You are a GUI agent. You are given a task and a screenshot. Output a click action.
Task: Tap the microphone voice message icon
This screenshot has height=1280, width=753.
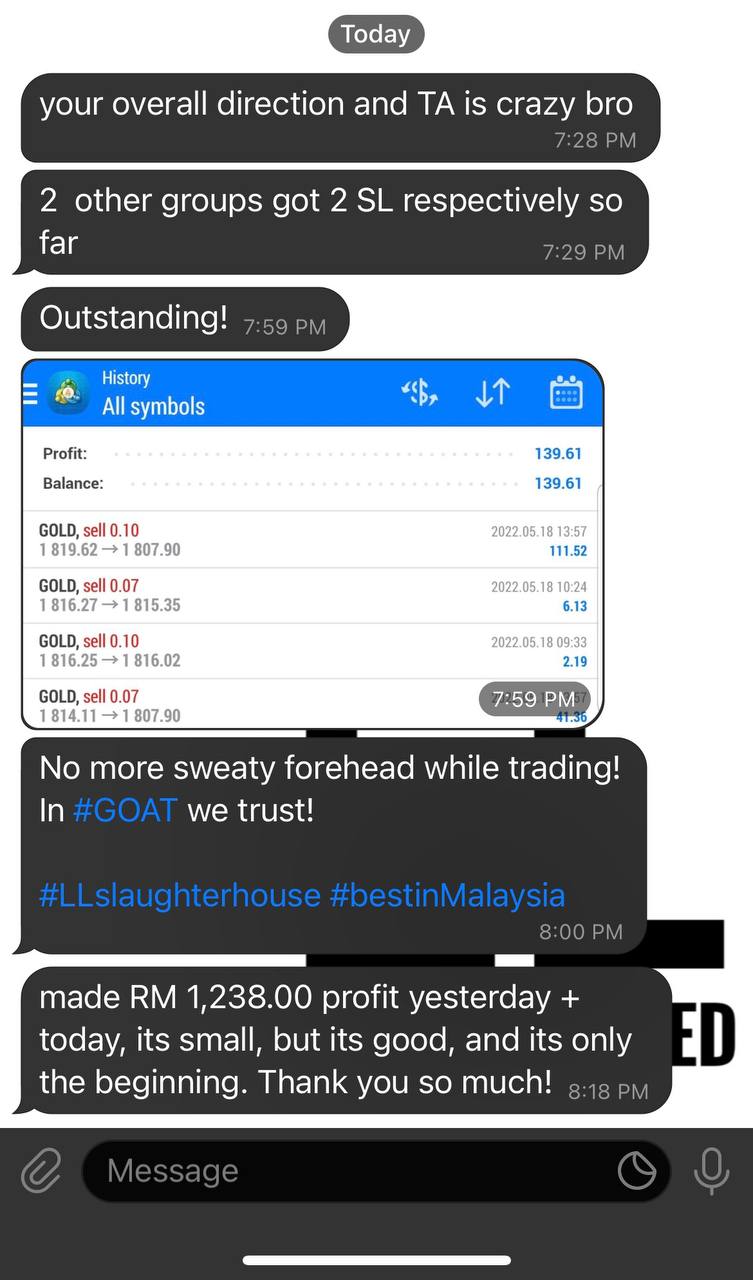711,1171
